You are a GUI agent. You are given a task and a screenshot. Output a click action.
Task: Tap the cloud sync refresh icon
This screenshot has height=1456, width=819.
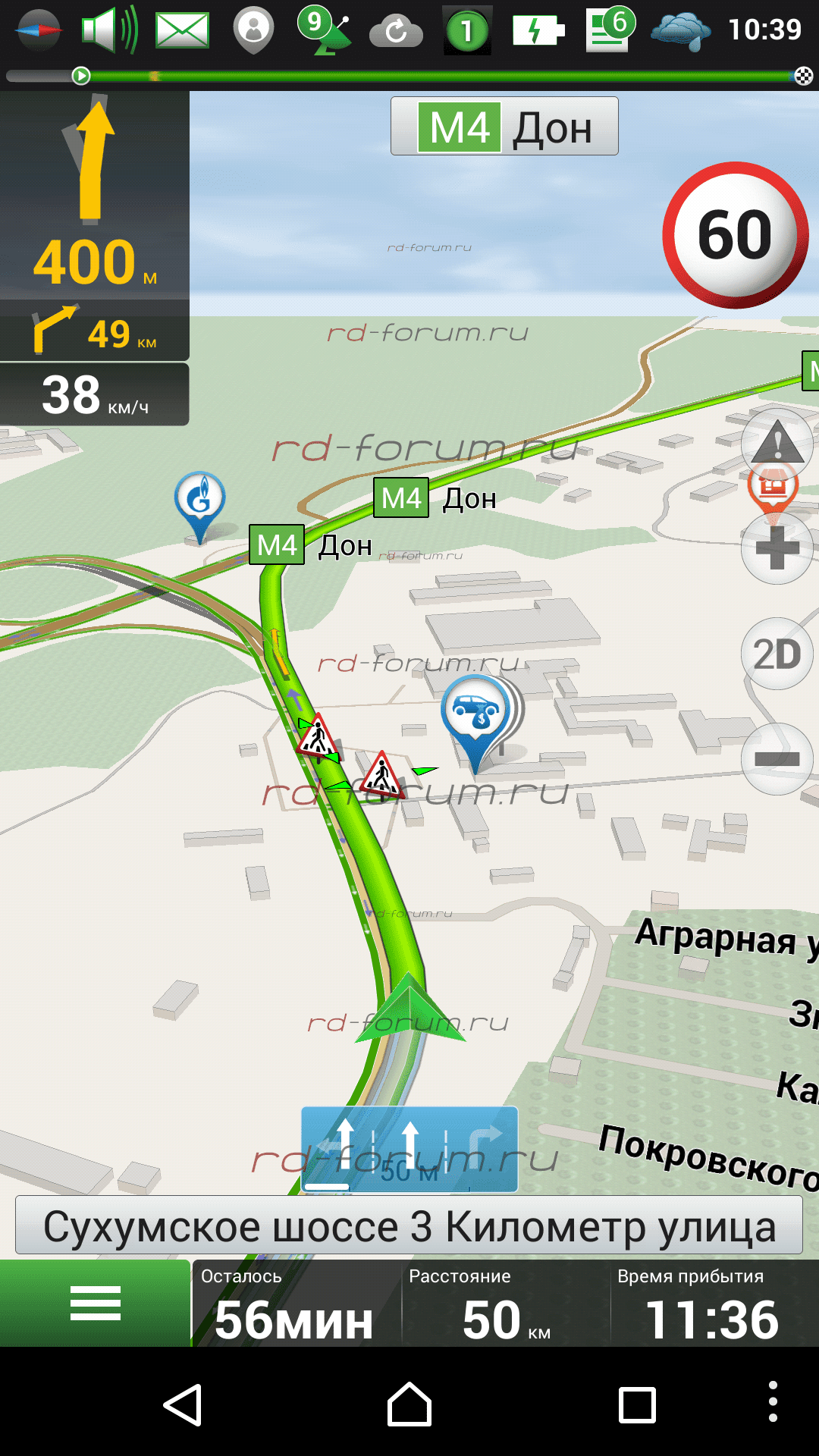coord(395,31)
